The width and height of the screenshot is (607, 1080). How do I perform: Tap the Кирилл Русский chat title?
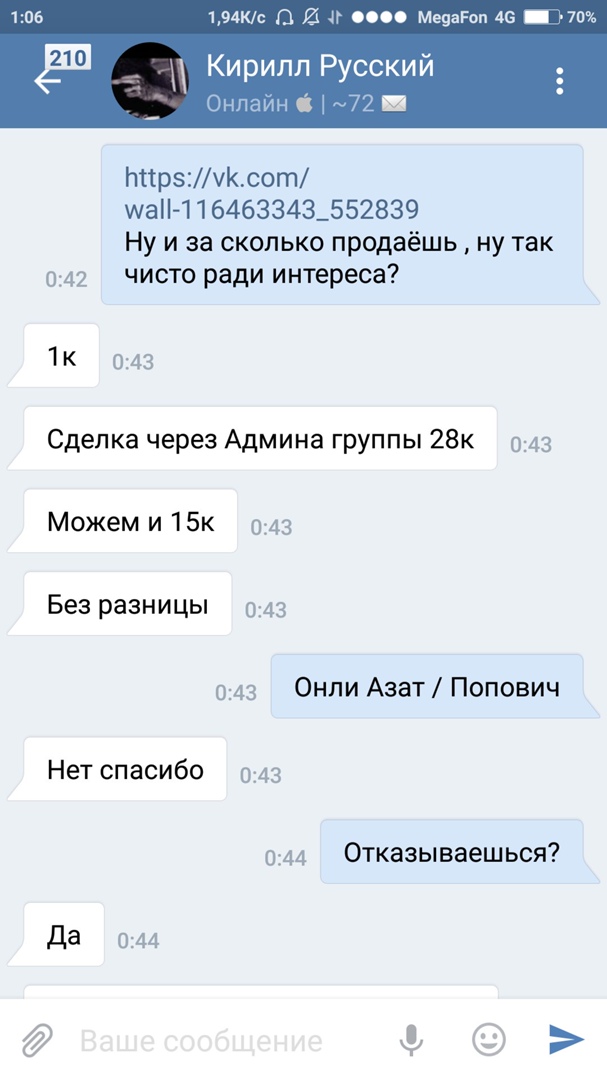tap(320, 67)
